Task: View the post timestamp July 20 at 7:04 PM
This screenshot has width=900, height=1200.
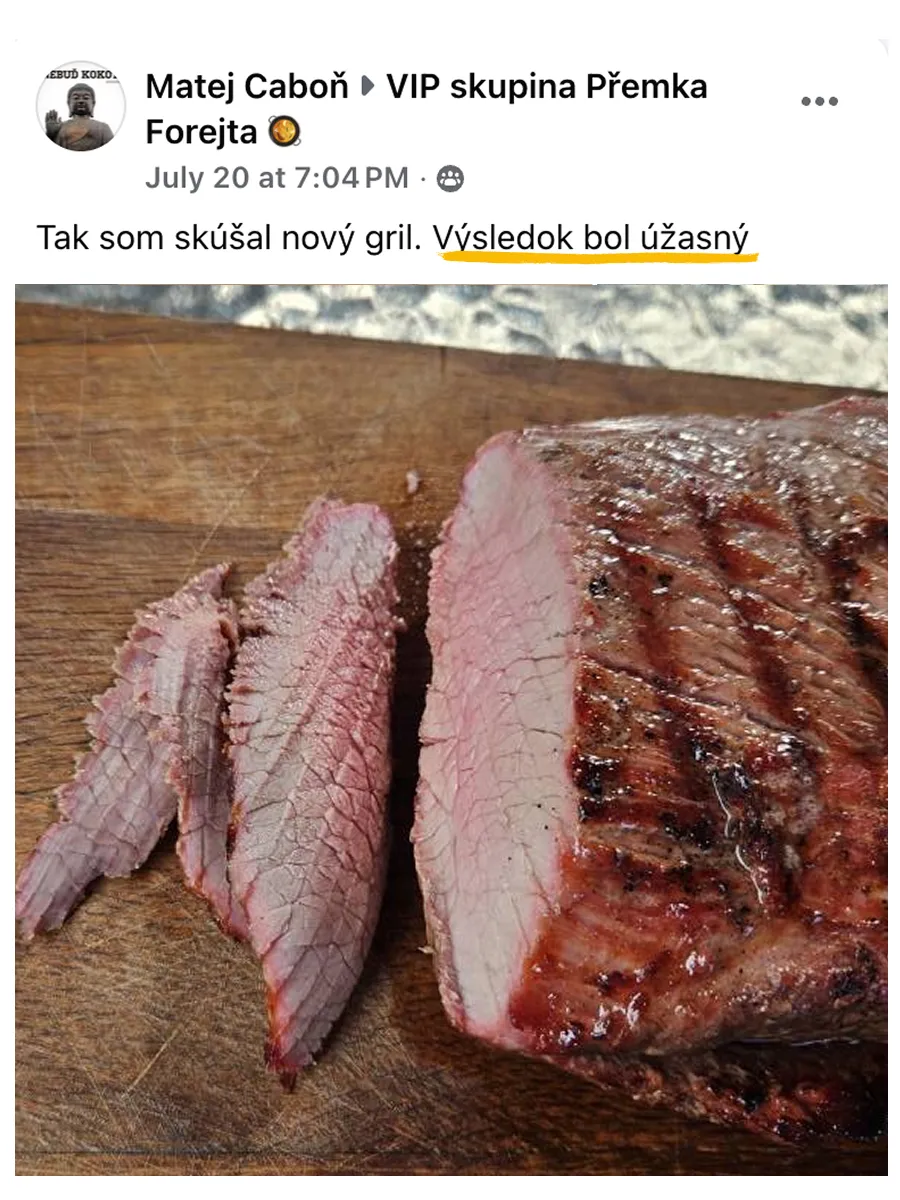Action: 277,178
